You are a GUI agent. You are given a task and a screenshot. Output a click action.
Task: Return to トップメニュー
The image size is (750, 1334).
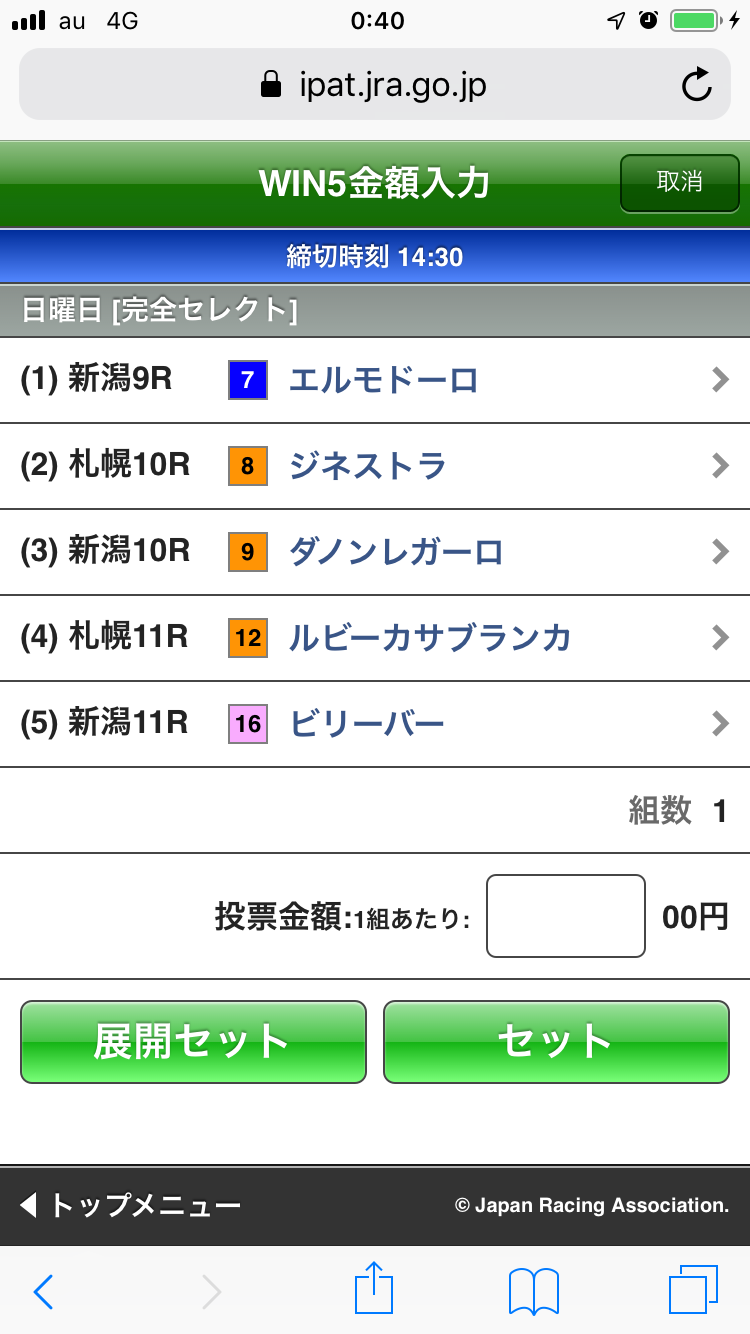point(132,1205)
